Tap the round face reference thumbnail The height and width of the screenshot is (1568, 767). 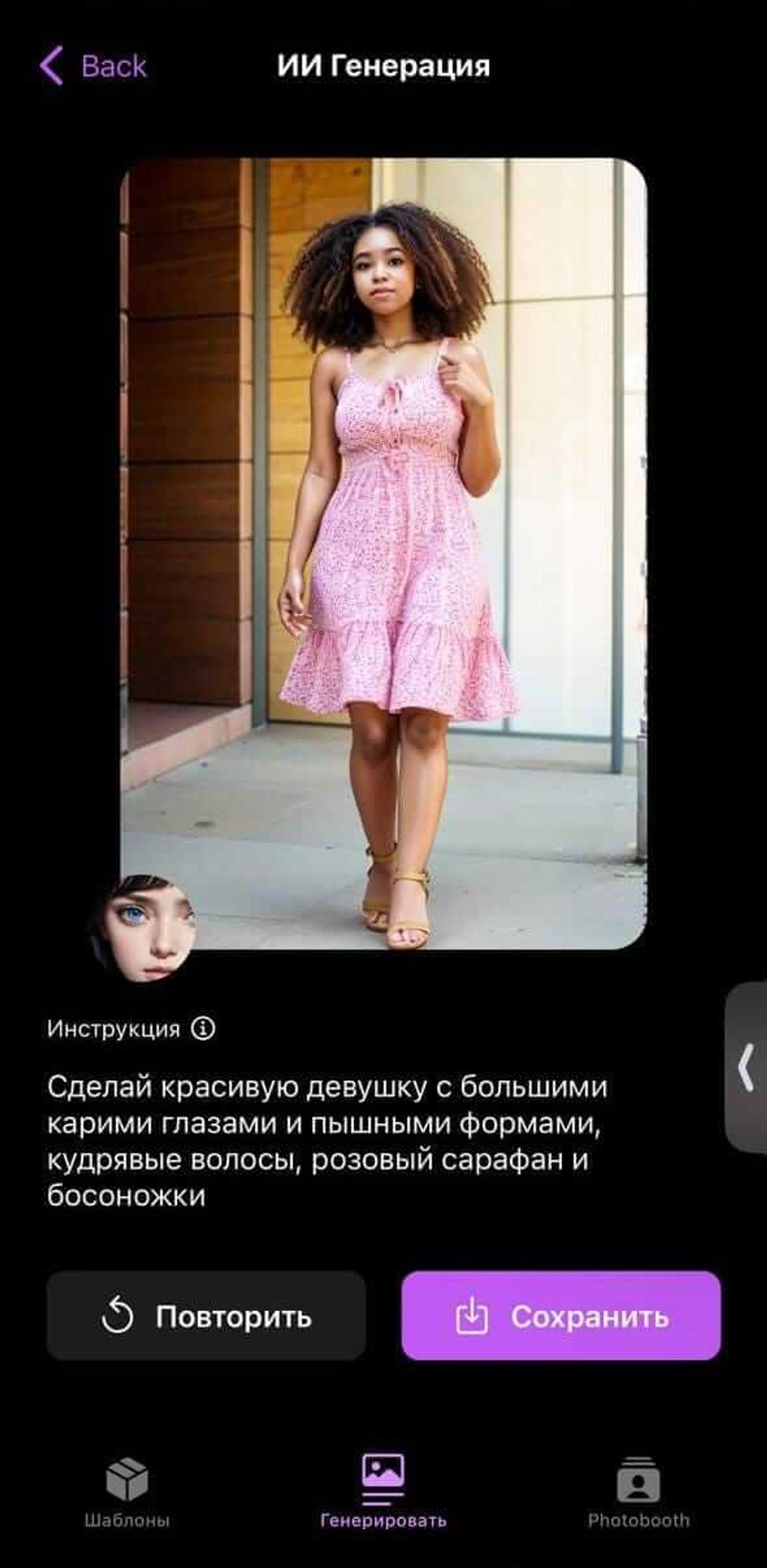[144, 928]
